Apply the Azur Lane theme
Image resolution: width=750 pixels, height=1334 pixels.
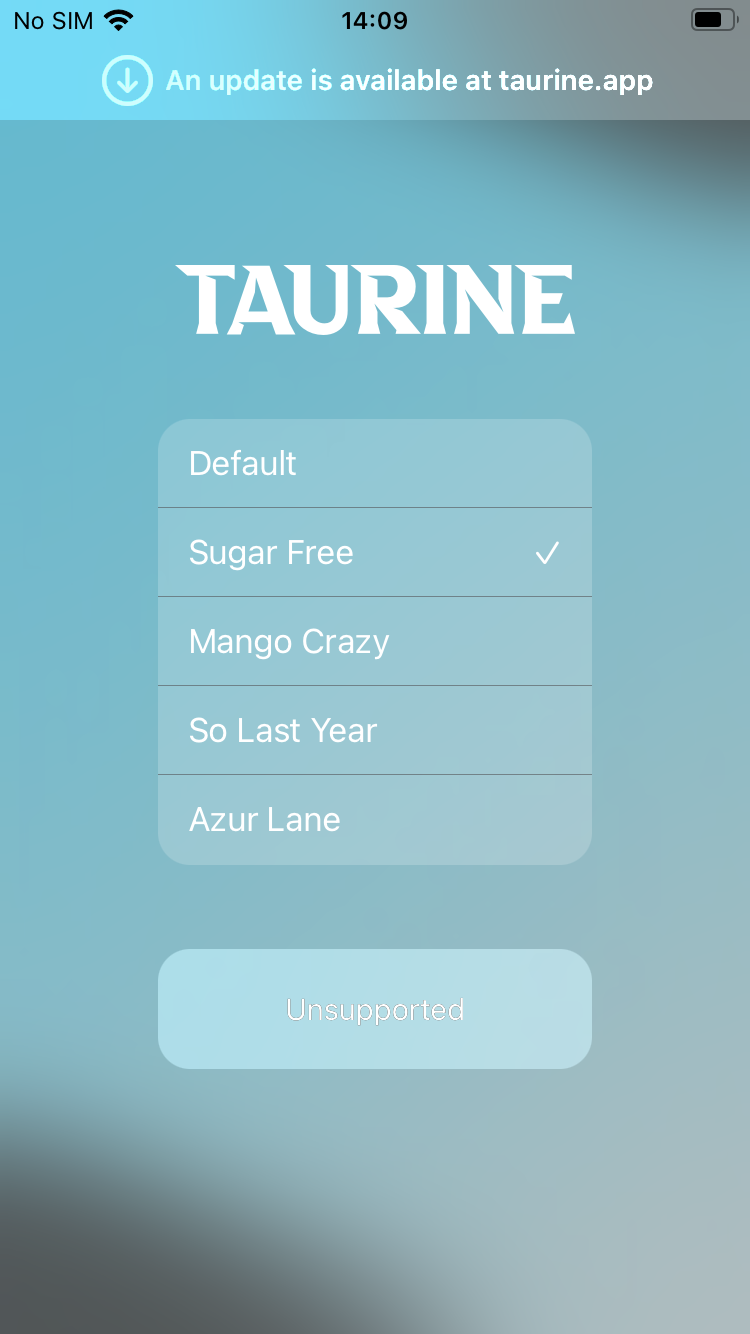(x=375, y=820)
